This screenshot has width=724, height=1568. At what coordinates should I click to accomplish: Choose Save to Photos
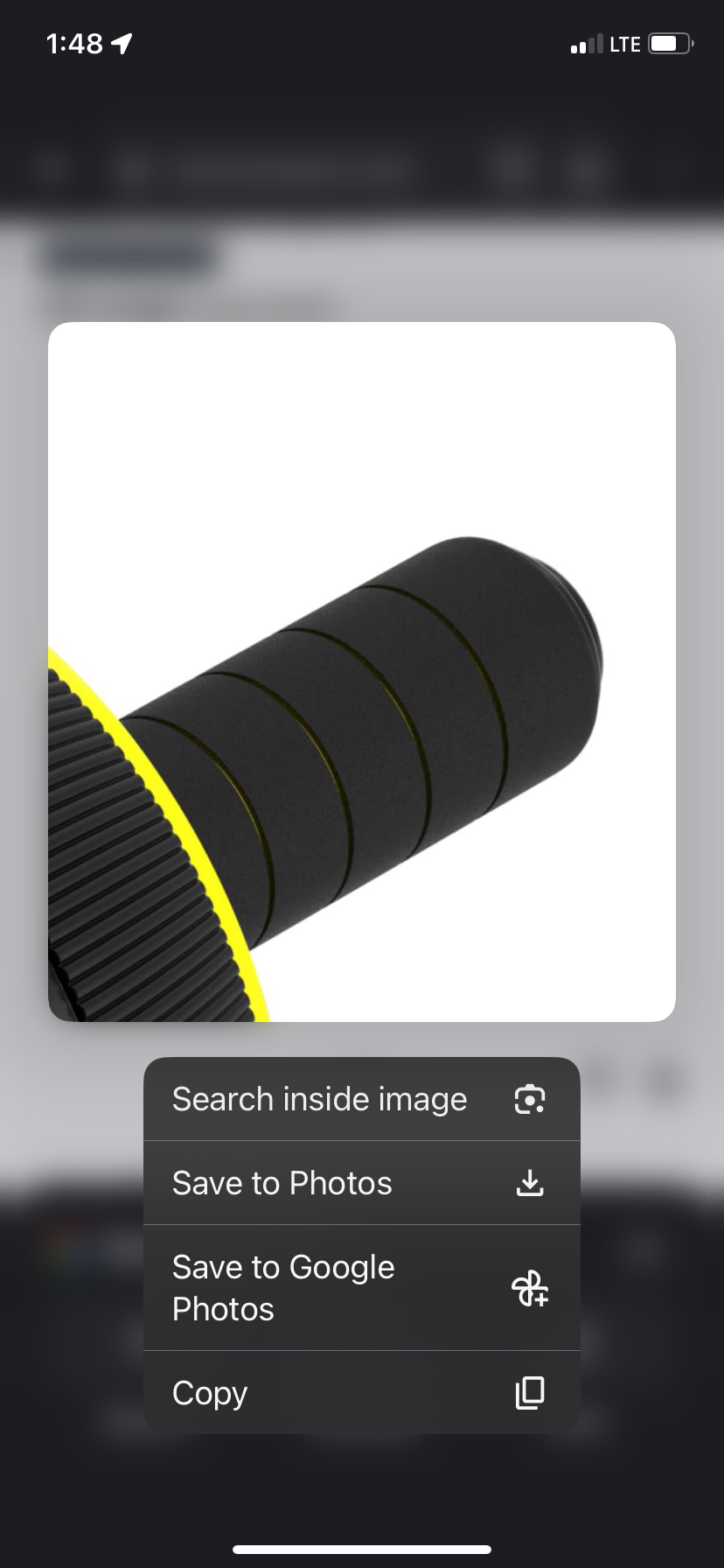(x=361, y=1183)
